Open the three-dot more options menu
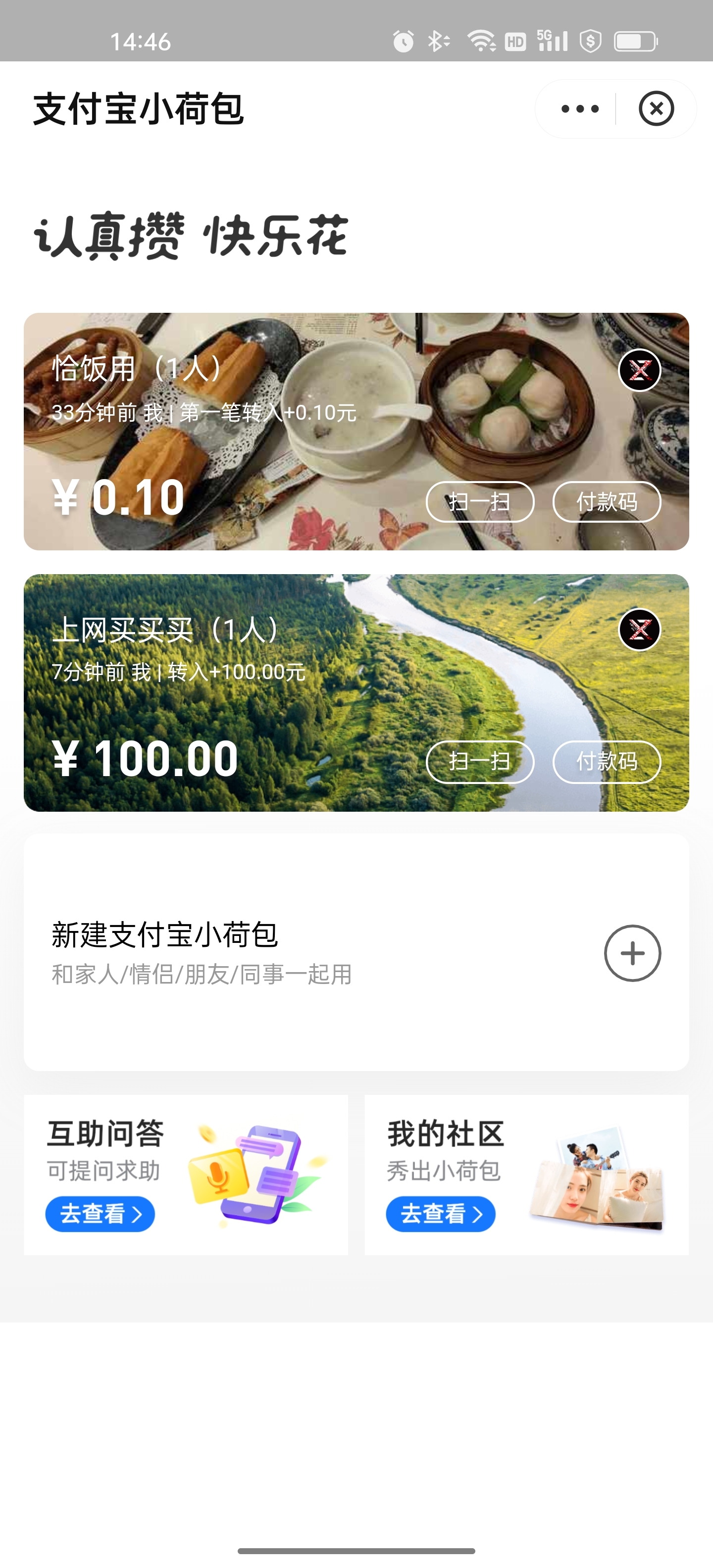Screen dimensions: 713x1568 pos(580,109)
